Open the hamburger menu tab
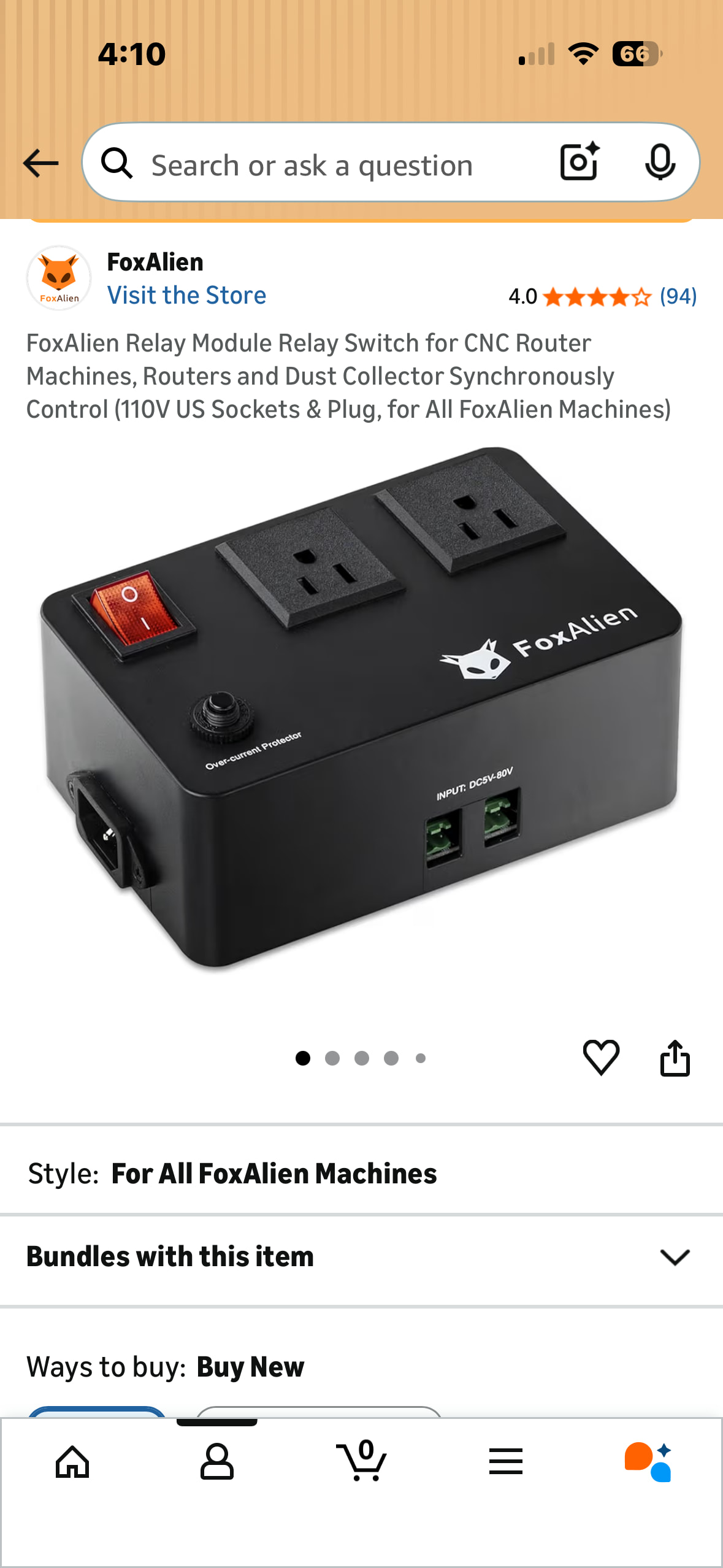 pos(506,1462)
